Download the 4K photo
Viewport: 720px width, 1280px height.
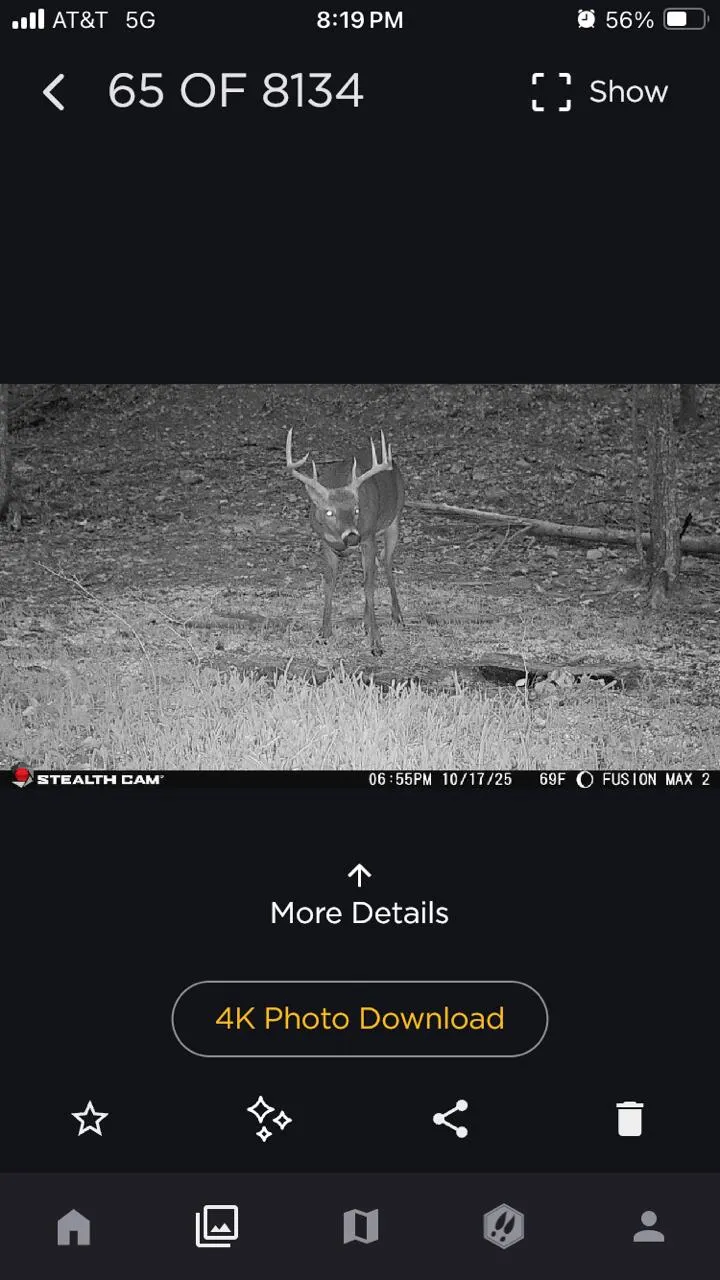360,1019
